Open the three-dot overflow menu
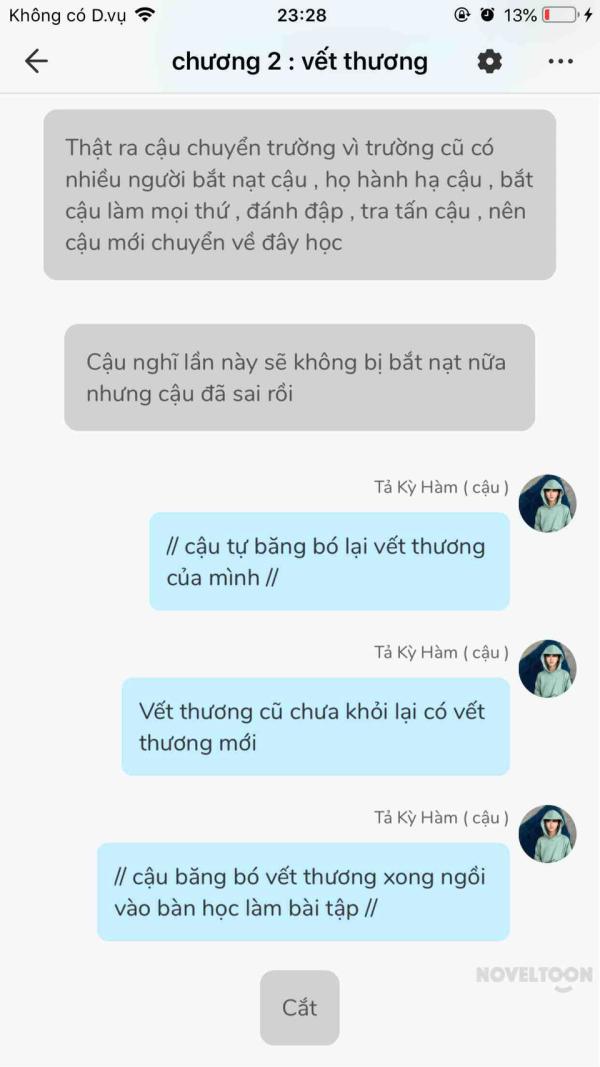Screen dimensions: 600x1067 point(560,61)
